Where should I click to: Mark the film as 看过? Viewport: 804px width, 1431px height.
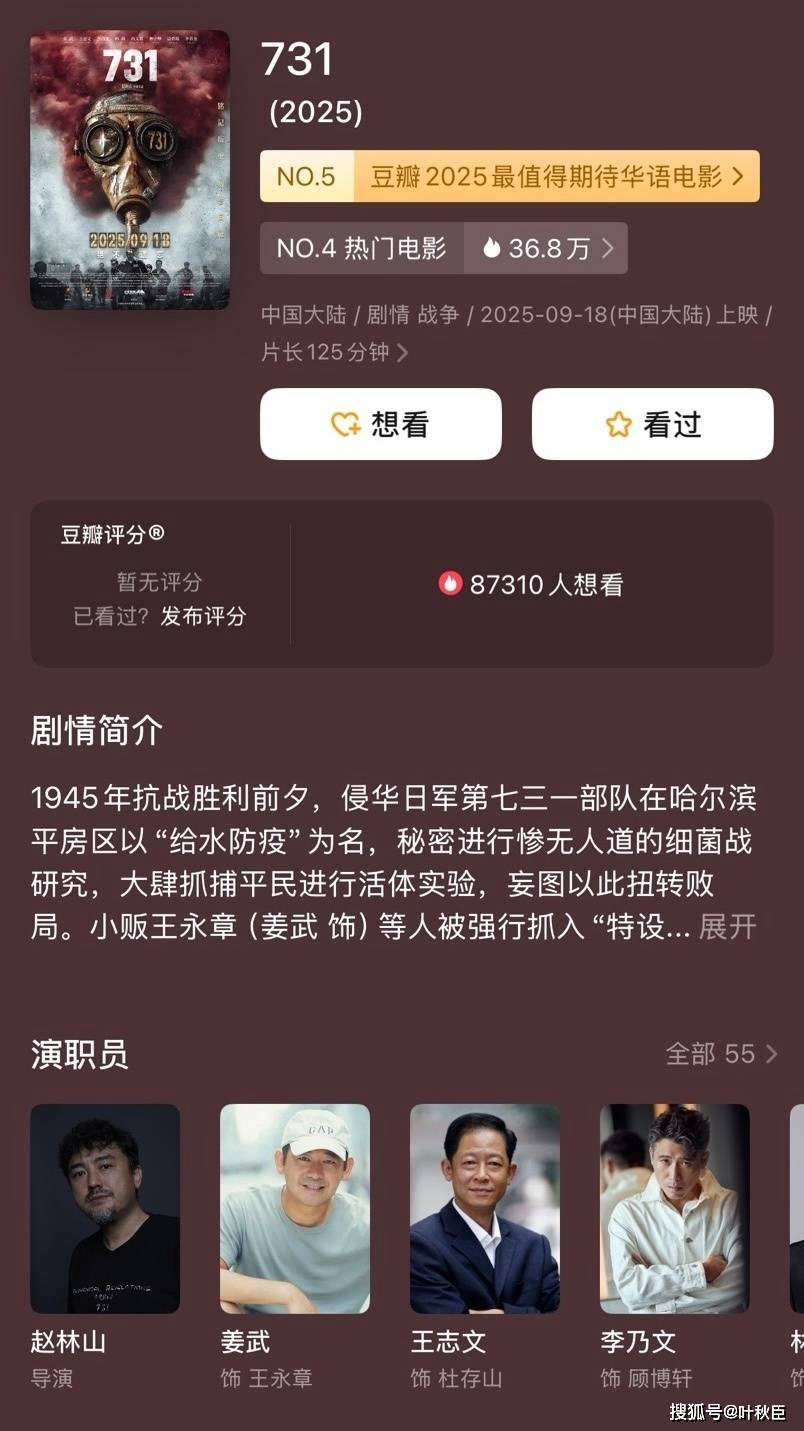point(652,424)
